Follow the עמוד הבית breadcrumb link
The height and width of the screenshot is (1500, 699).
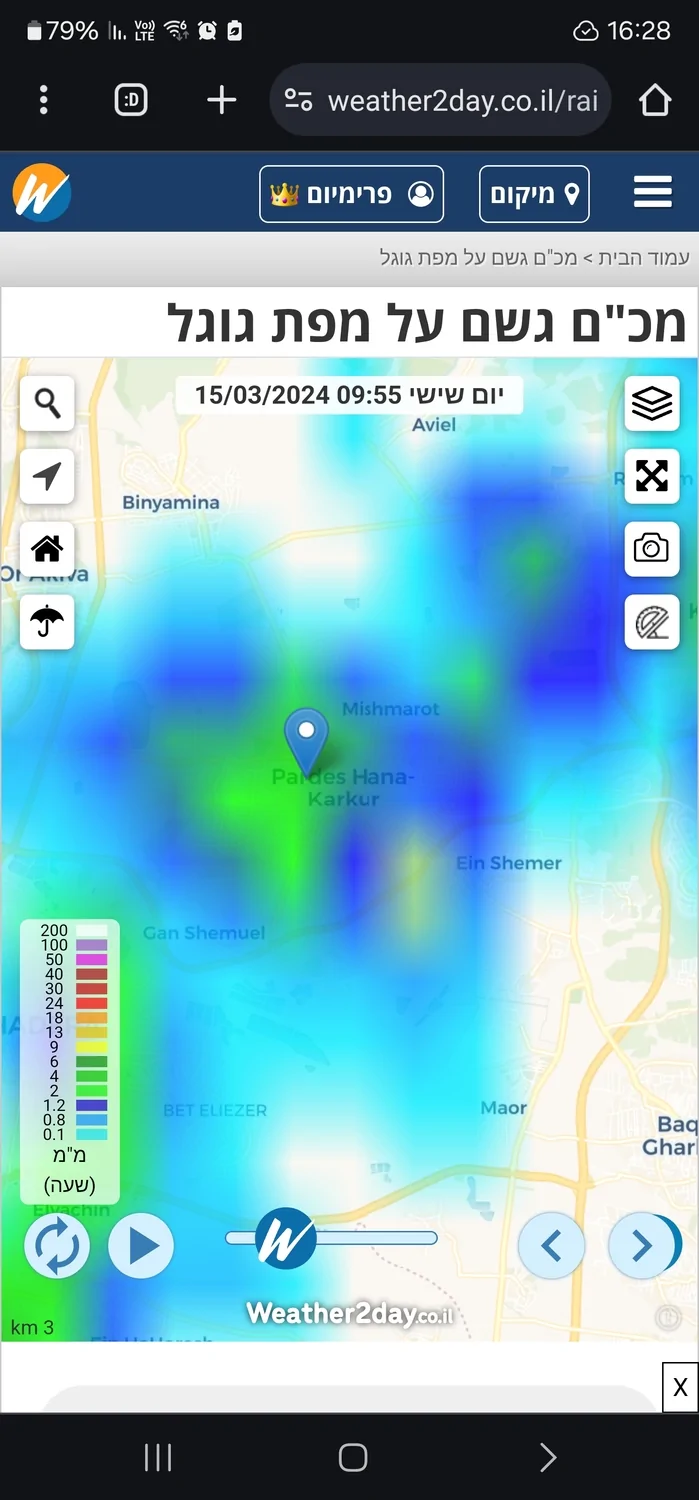pos(644,258)
